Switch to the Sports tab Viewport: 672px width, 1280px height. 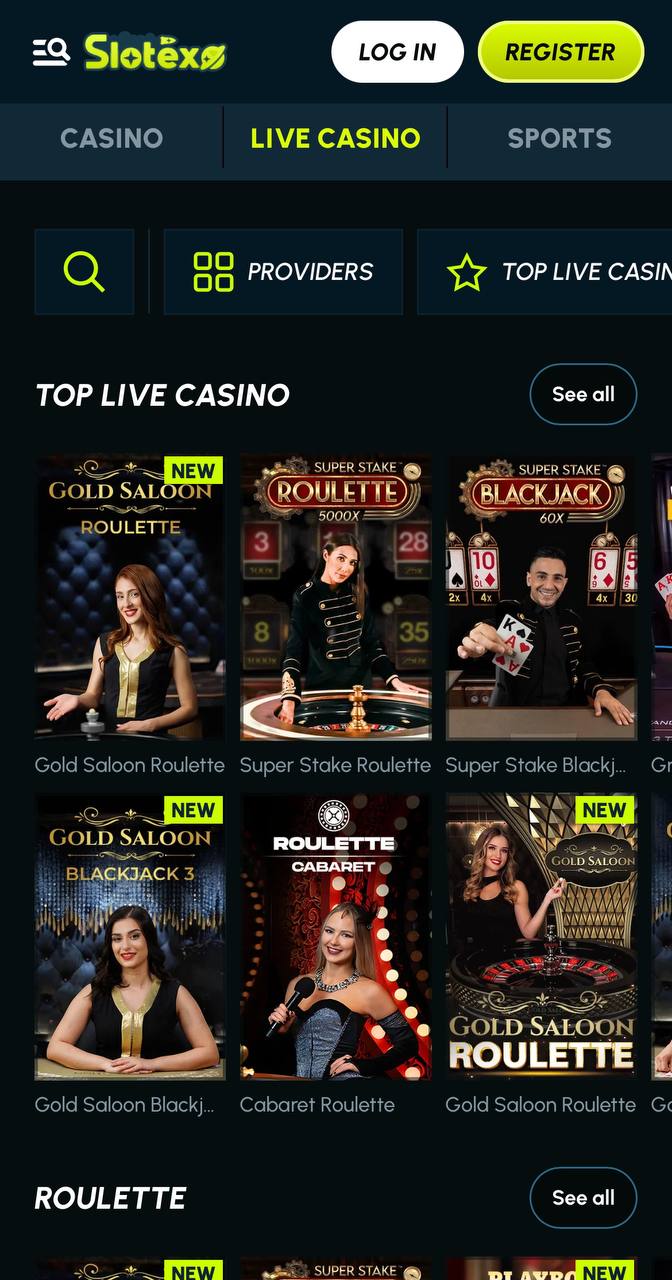pyautogui.click(x=559, y=138)
